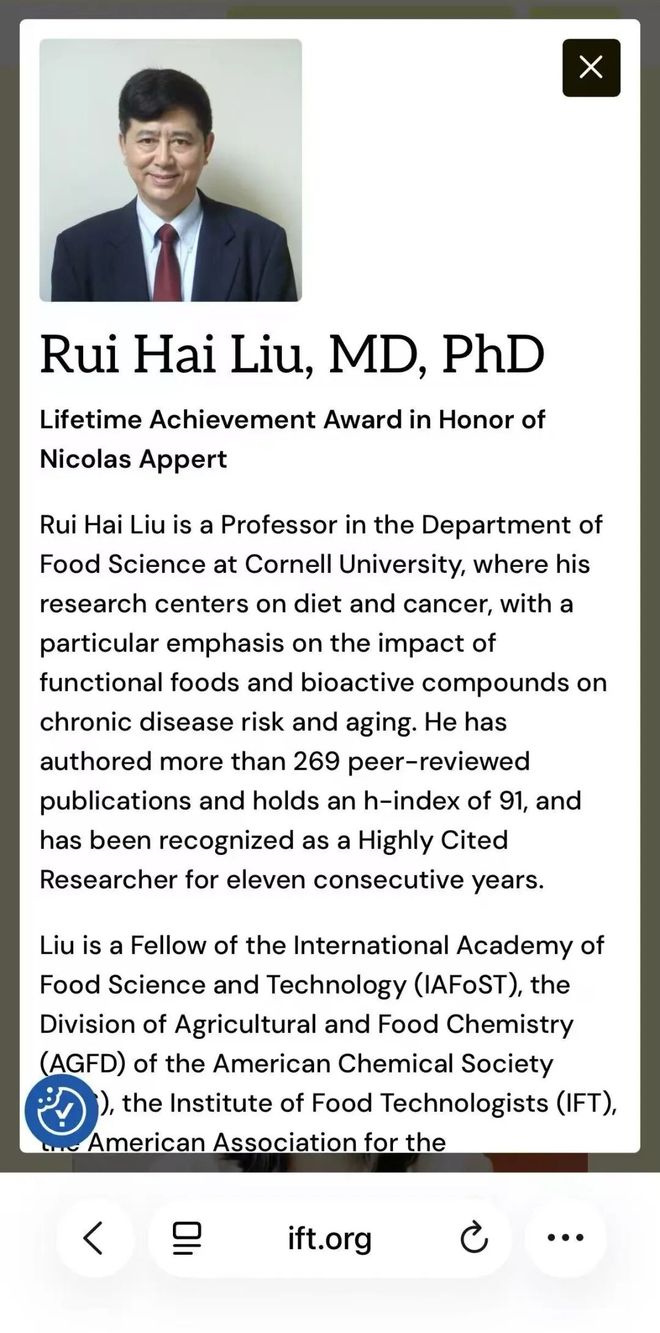The image size is (660, 1333).
Task: Open the blue cookie preferences badge
Action: (x=61, y=1110)
